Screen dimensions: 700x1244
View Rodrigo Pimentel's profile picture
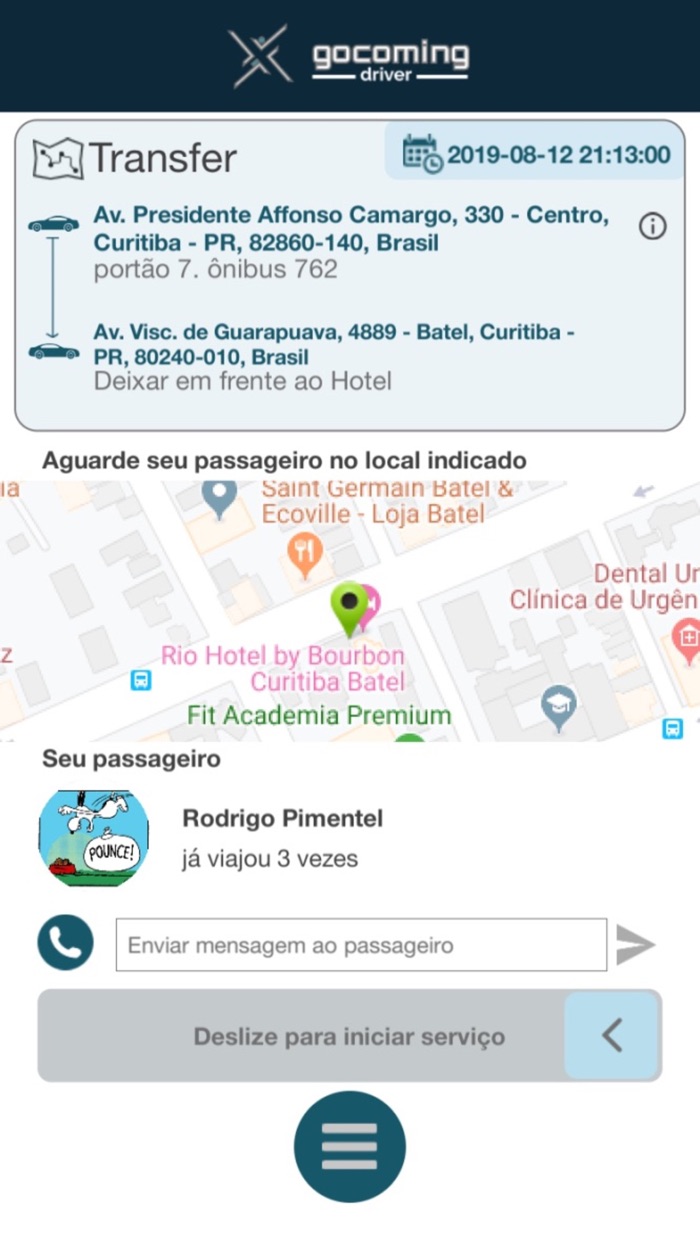[94, 838]
